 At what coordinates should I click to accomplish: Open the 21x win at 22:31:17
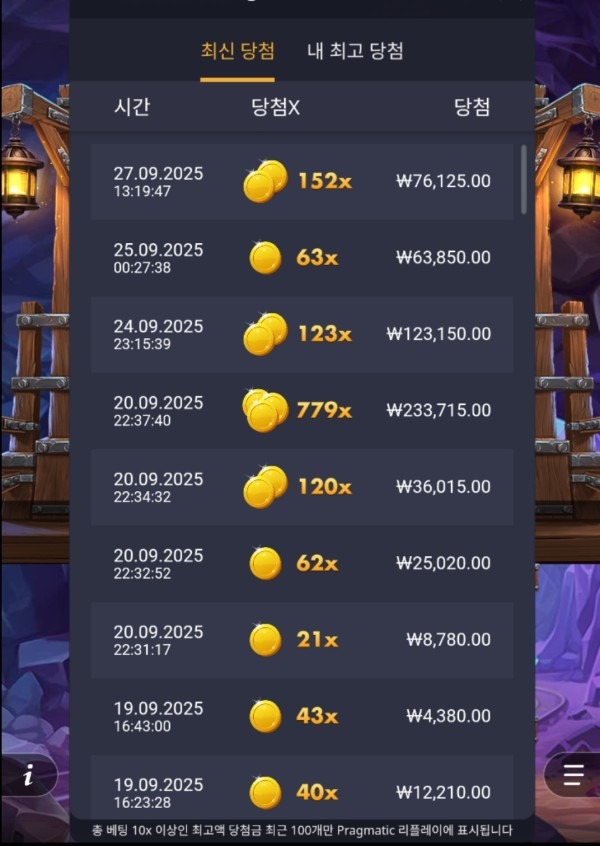[x=302, y=639]
